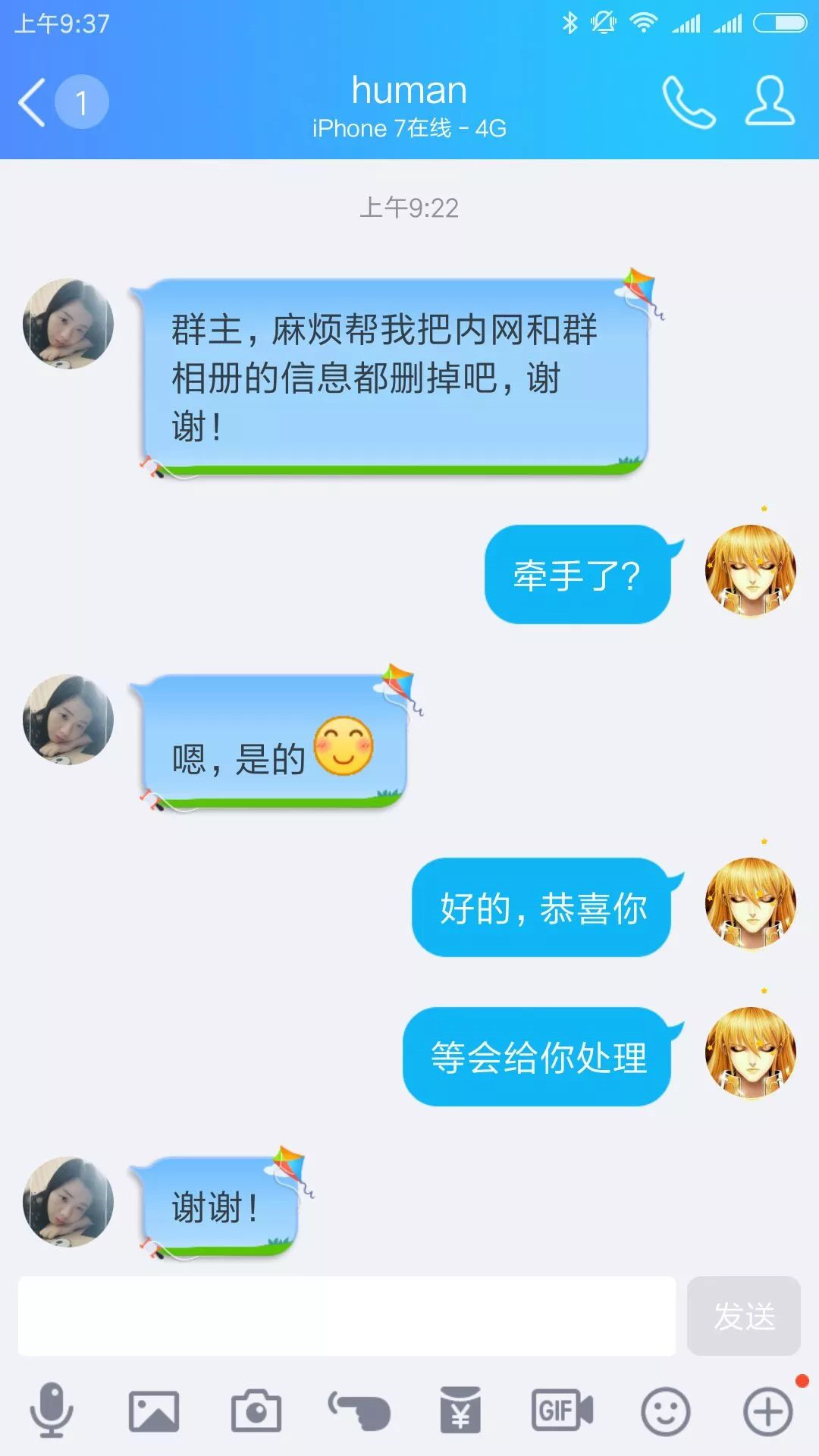
Task: Send a poke with pointing hand icon
Action: pos(359,1411)
